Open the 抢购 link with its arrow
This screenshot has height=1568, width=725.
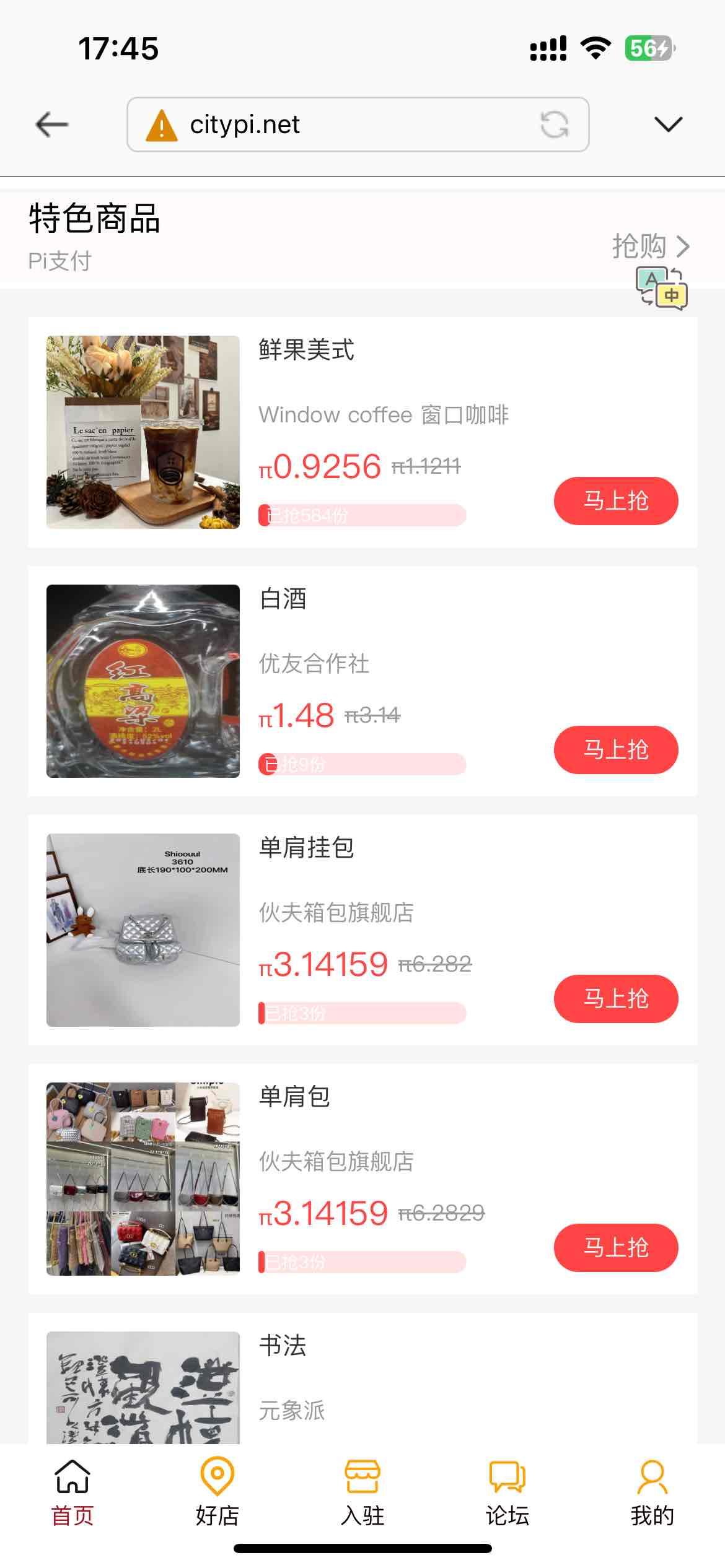tap(651, 246)
